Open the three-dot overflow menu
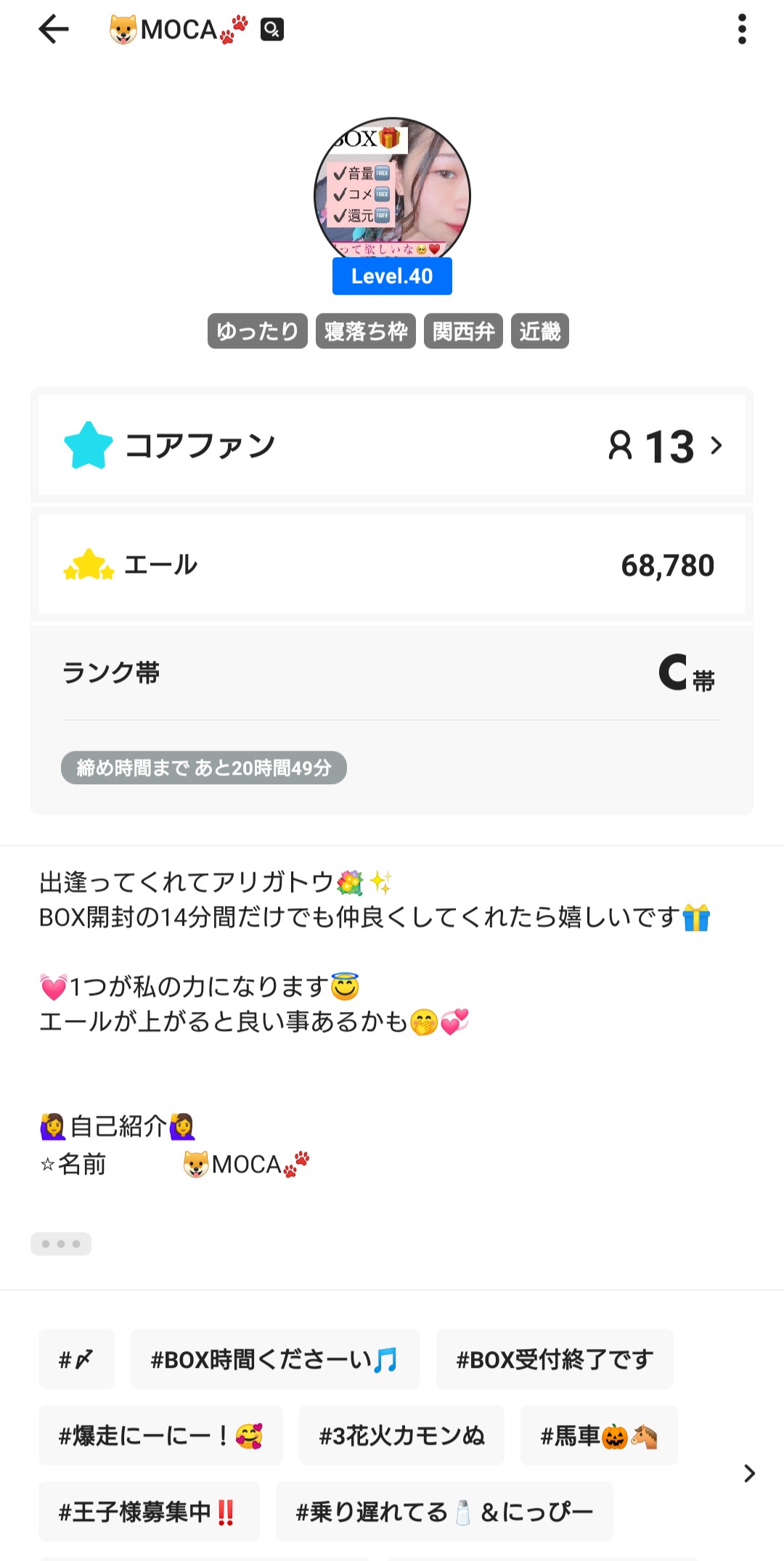The height and width of the screenshot is (1561, 784). (741, 30)
